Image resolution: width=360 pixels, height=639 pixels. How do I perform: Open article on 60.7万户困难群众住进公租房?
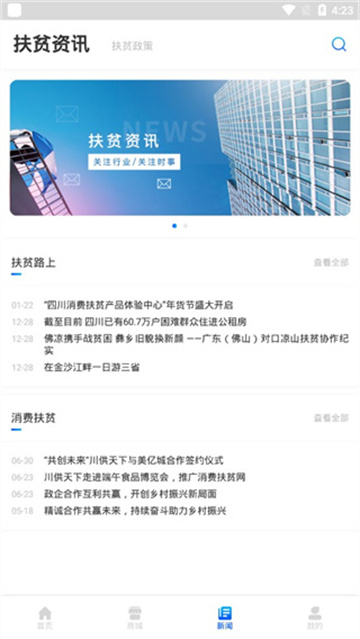[145, 322]
